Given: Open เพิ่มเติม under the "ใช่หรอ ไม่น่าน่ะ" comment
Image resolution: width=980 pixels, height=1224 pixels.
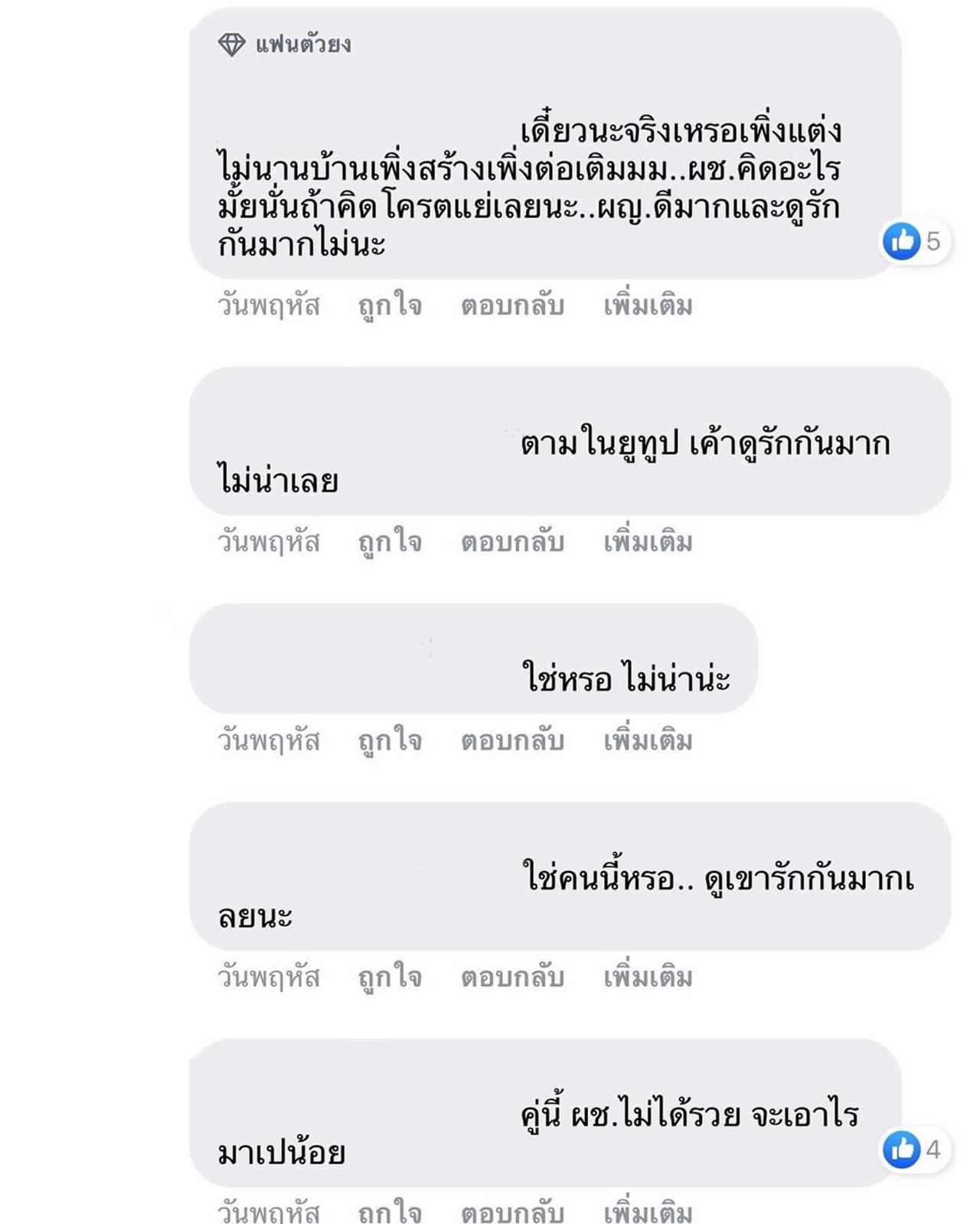Looking at the screenshot, I should tap(648, 740).
